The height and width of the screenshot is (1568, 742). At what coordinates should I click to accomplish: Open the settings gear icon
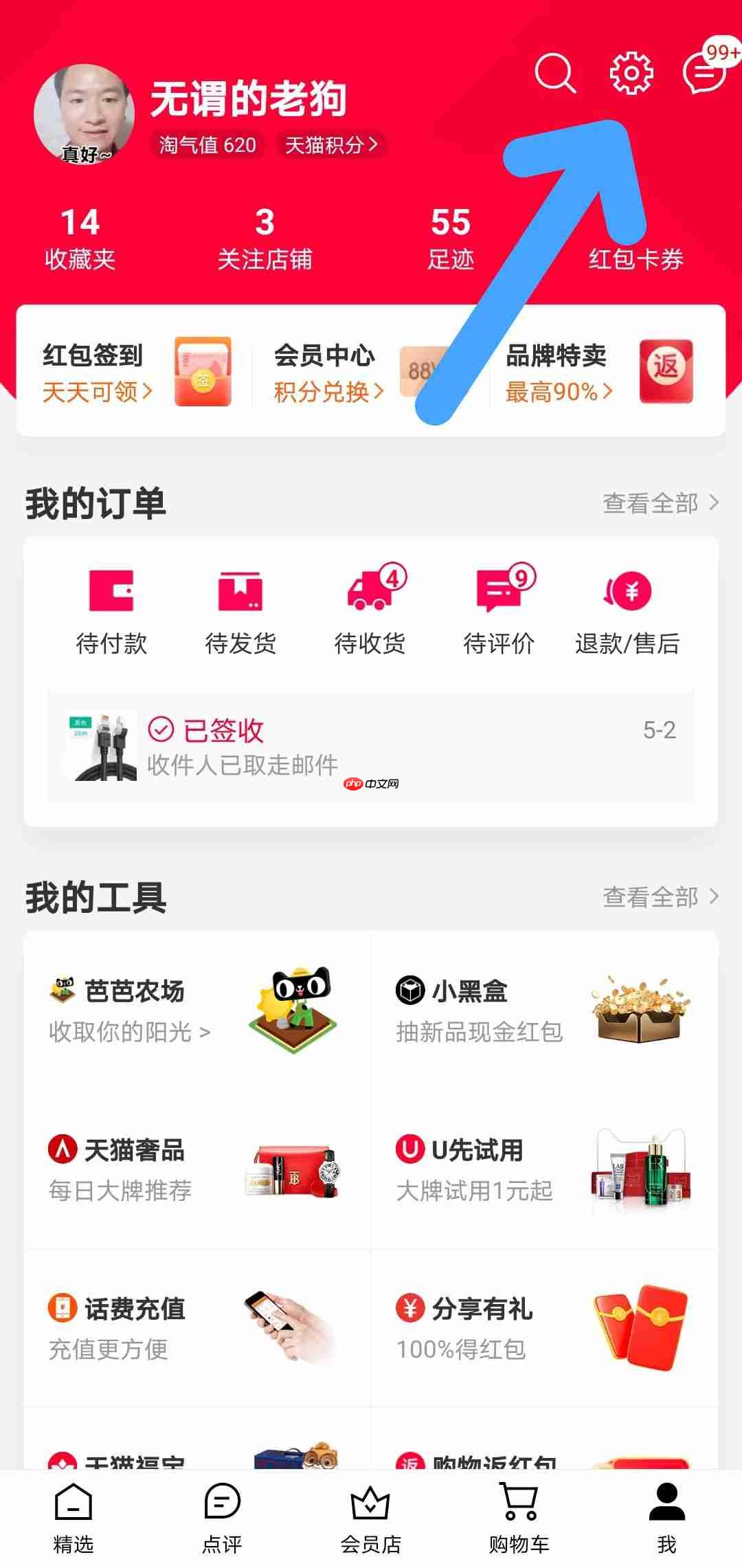[631, 72]
